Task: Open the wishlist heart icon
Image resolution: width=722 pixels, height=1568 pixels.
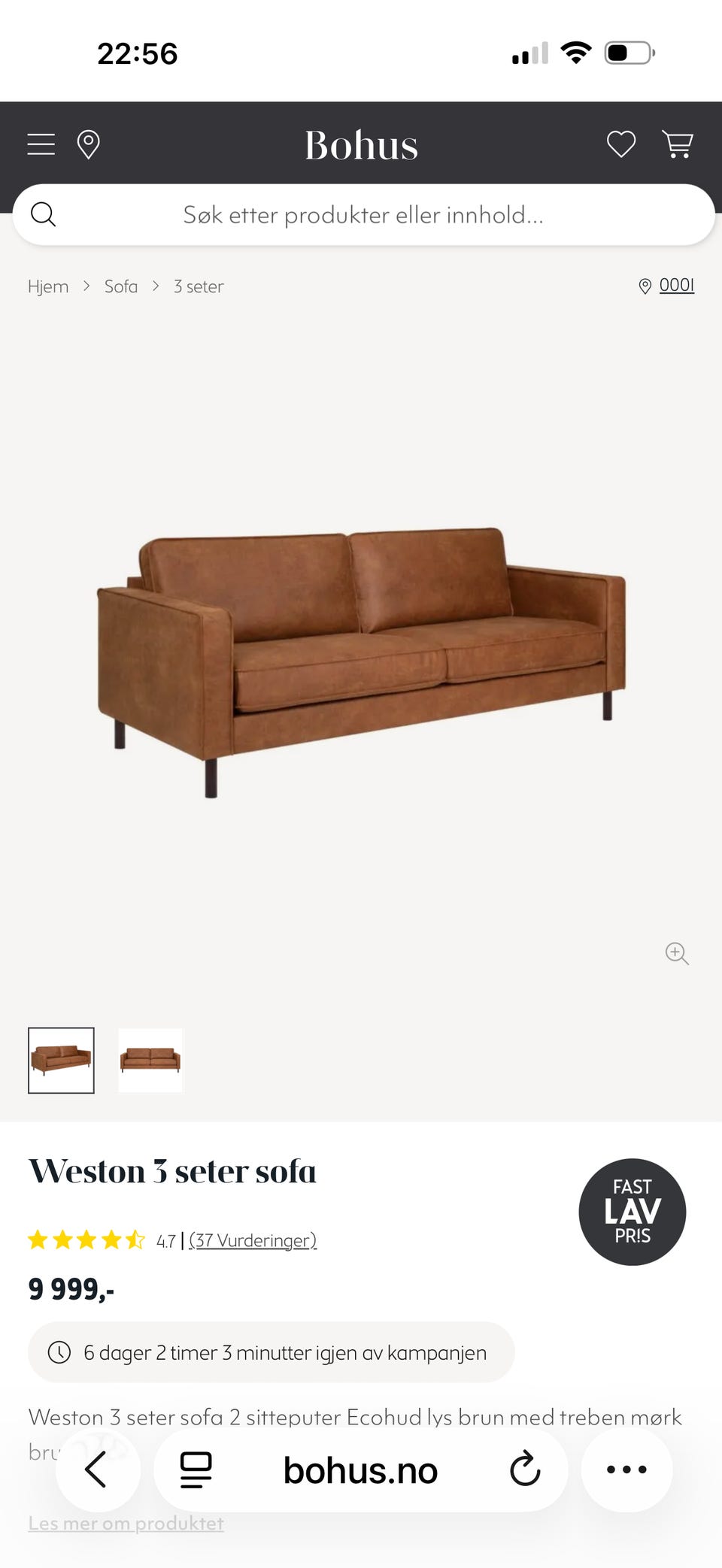Action: tap(620, 144)
